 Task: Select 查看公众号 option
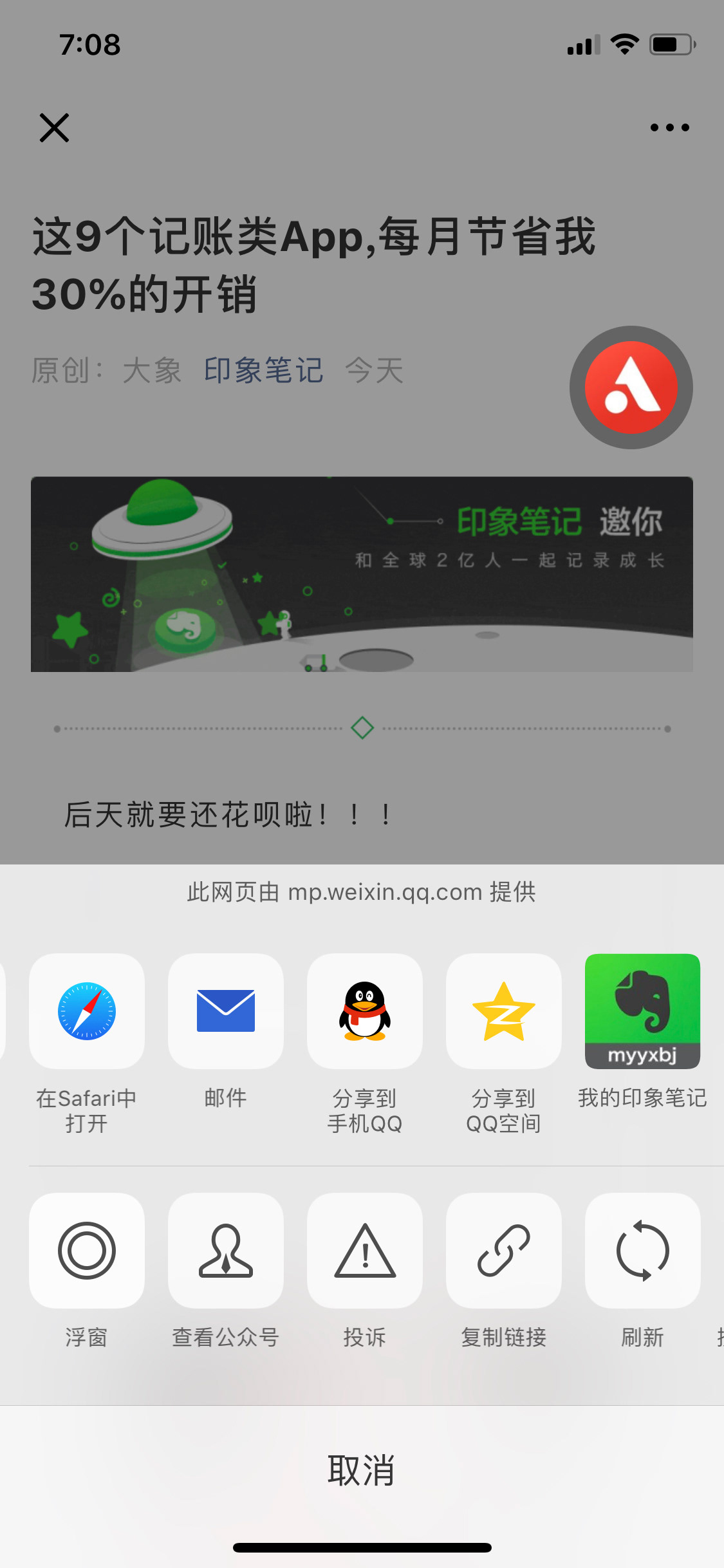tap(226, 1251)
